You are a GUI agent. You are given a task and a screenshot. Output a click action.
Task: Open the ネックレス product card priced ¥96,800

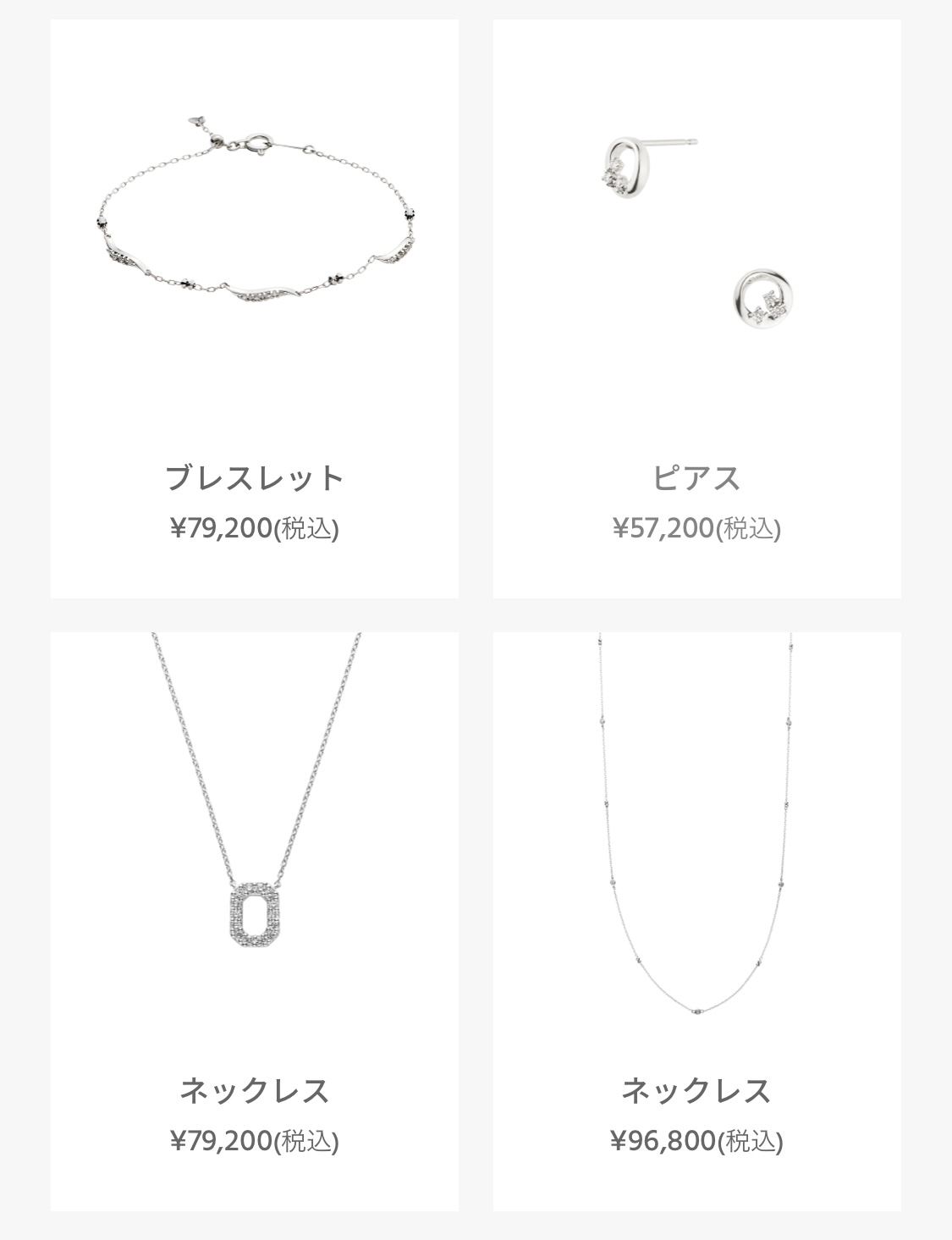point(696,921)
